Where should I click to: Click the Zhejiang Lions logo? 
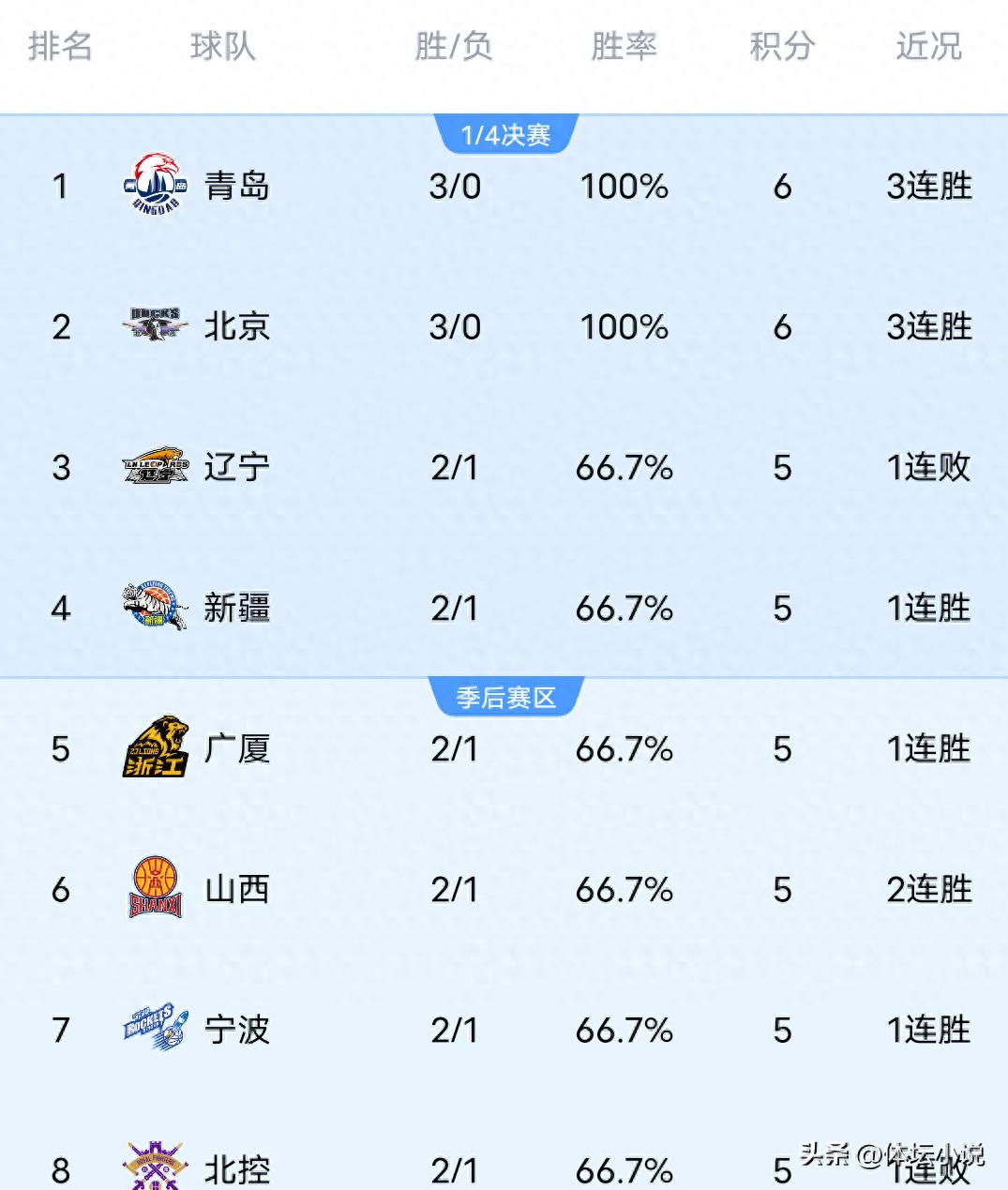click(x=156, y=748)
